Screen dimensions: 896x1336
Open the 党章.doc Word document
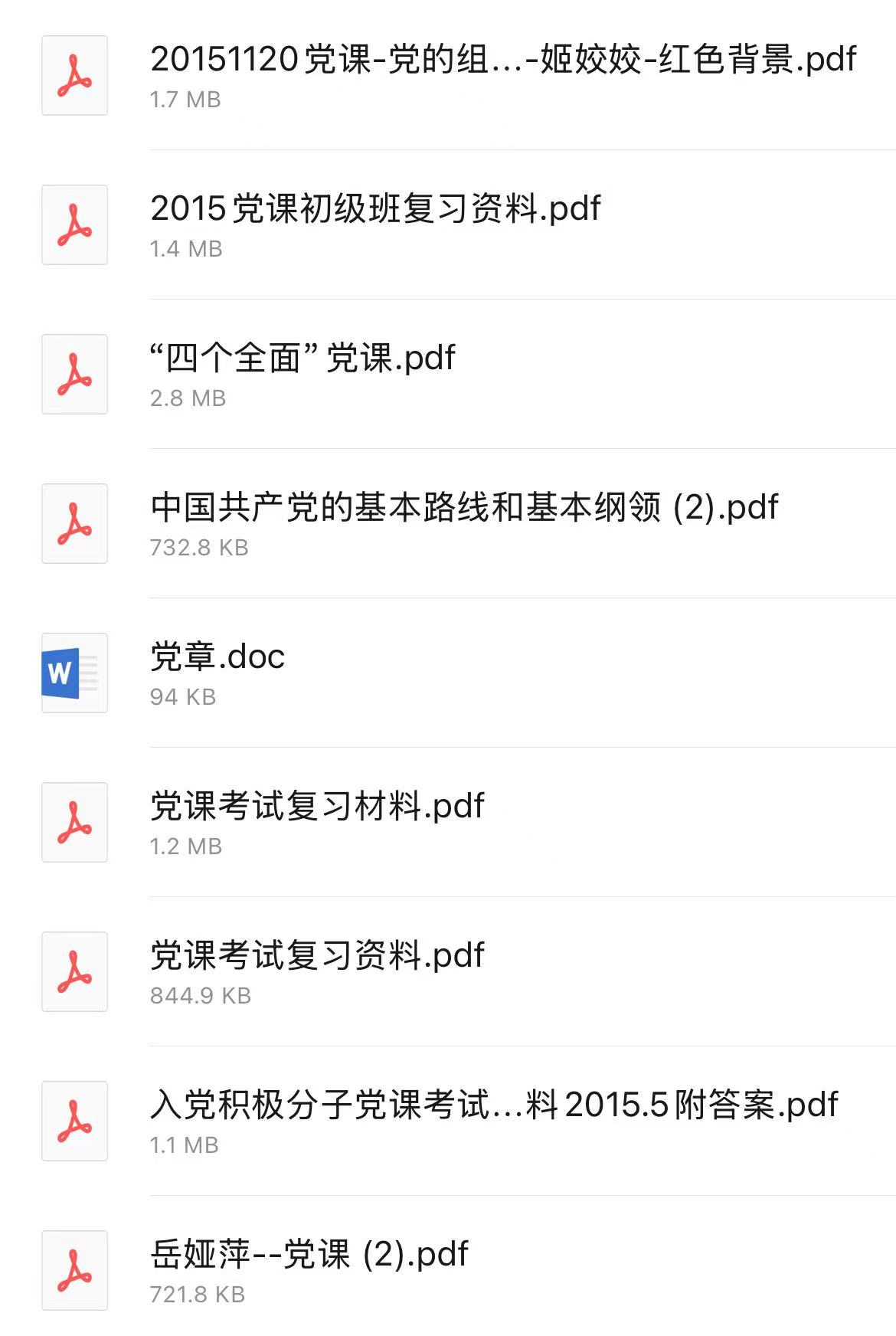coord(217,657)
